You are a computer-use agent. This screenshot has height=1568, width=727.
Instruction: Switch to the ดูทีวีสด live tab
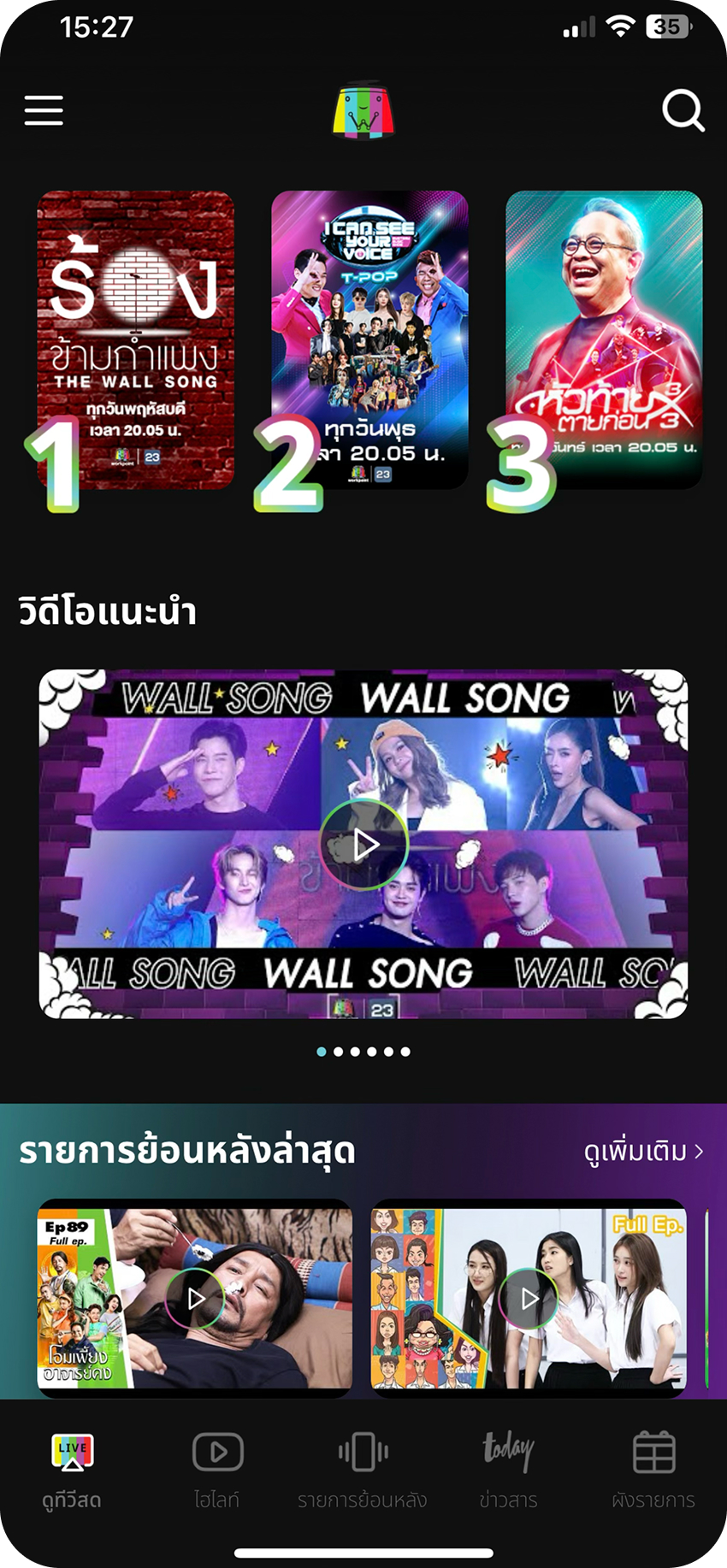click(73, 1471)
